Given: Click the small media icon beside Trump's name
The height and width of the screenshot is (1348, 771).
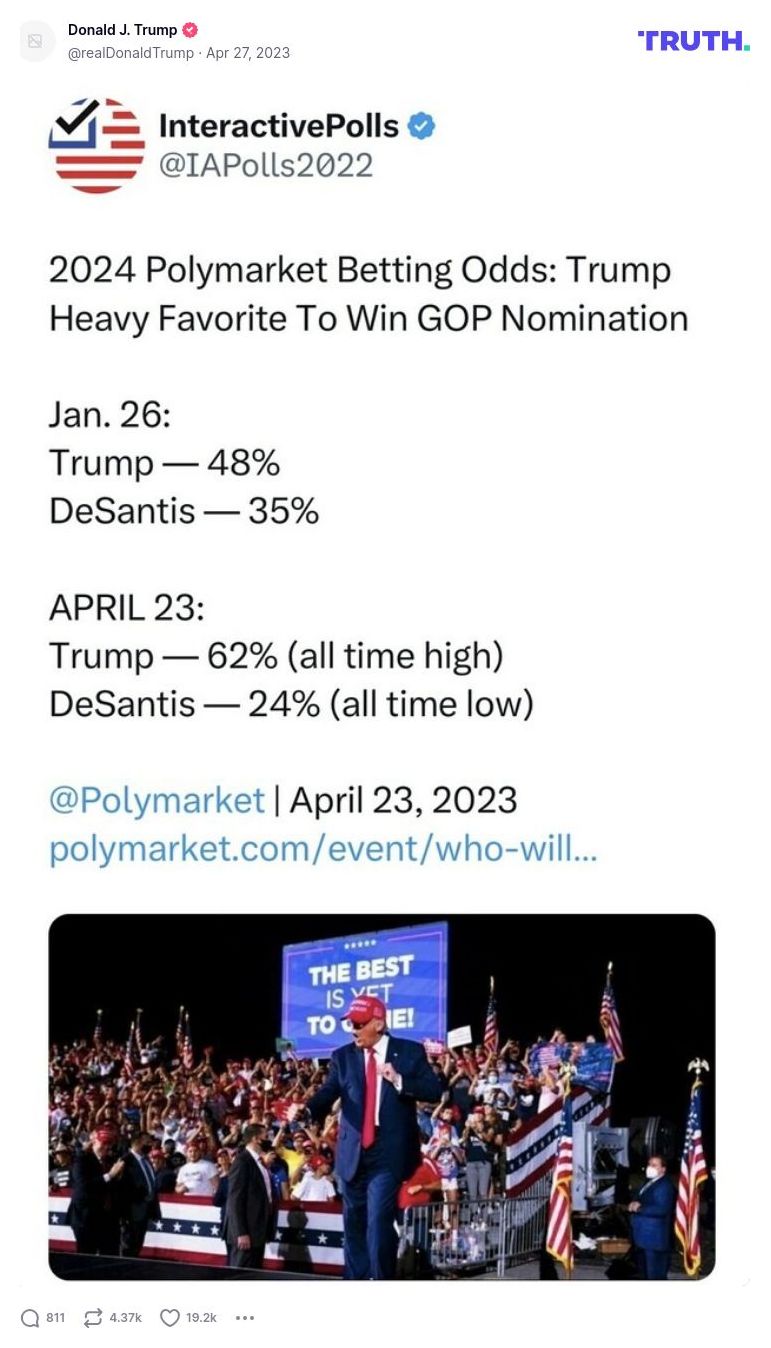Looking at the screenshot, I should tap(37, 41).
